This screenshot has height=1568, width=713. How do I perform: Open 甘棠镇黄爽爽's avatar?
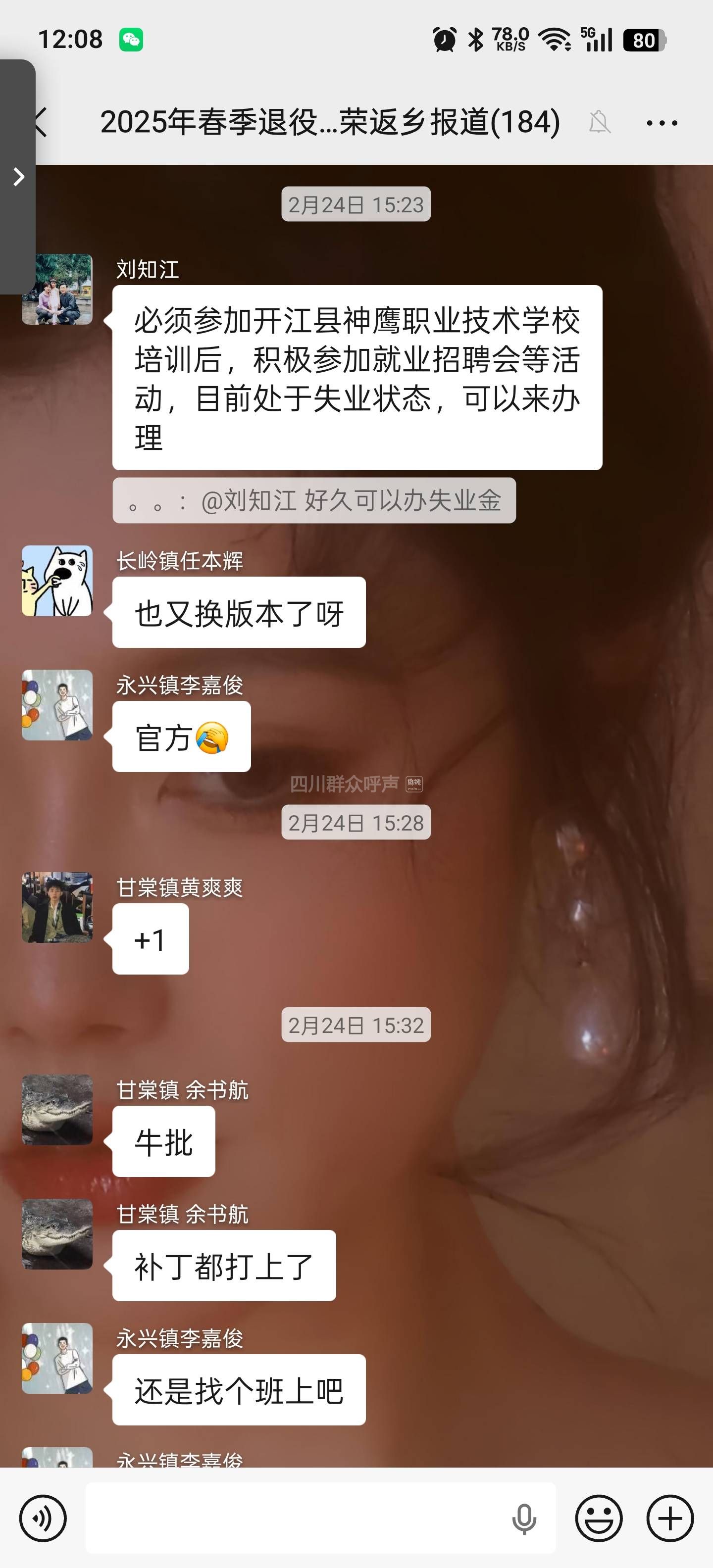57,908
